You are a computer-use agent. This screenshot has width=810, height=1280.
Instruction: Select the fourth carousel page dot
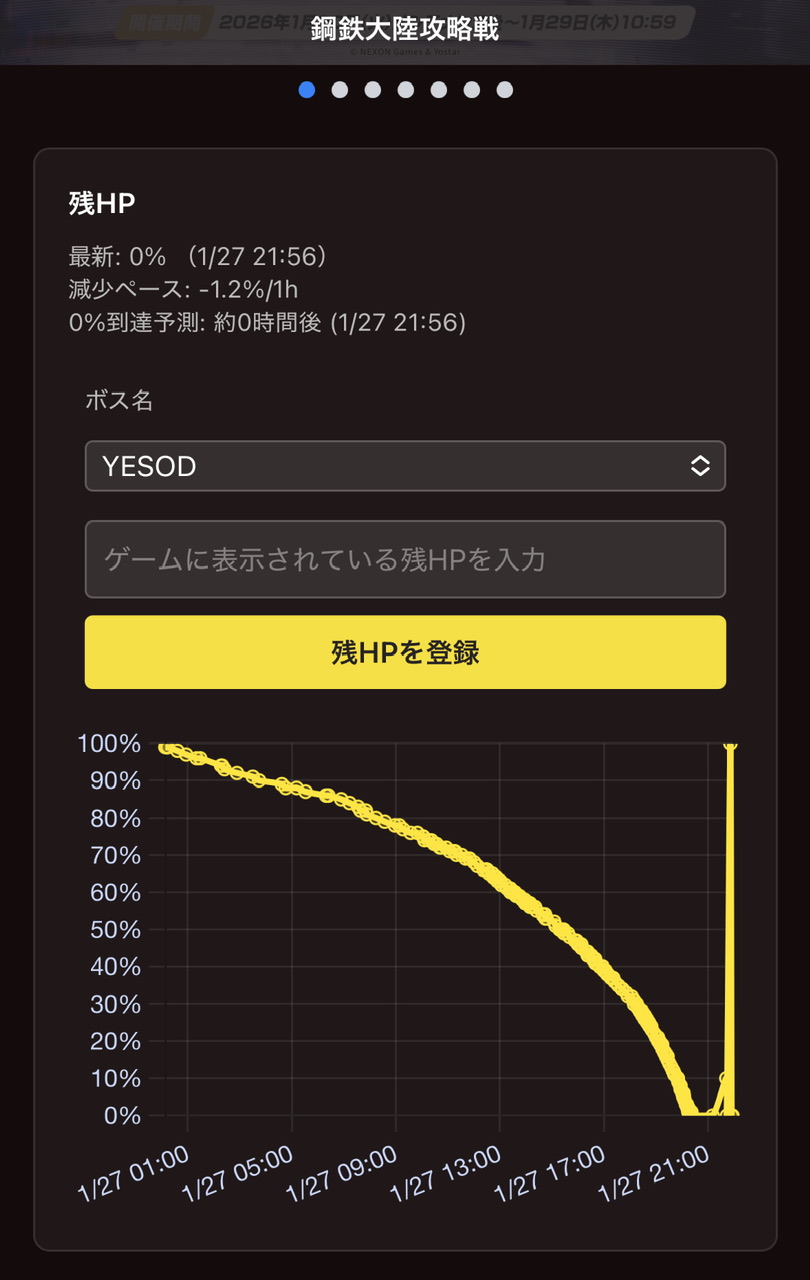[406, 90]
